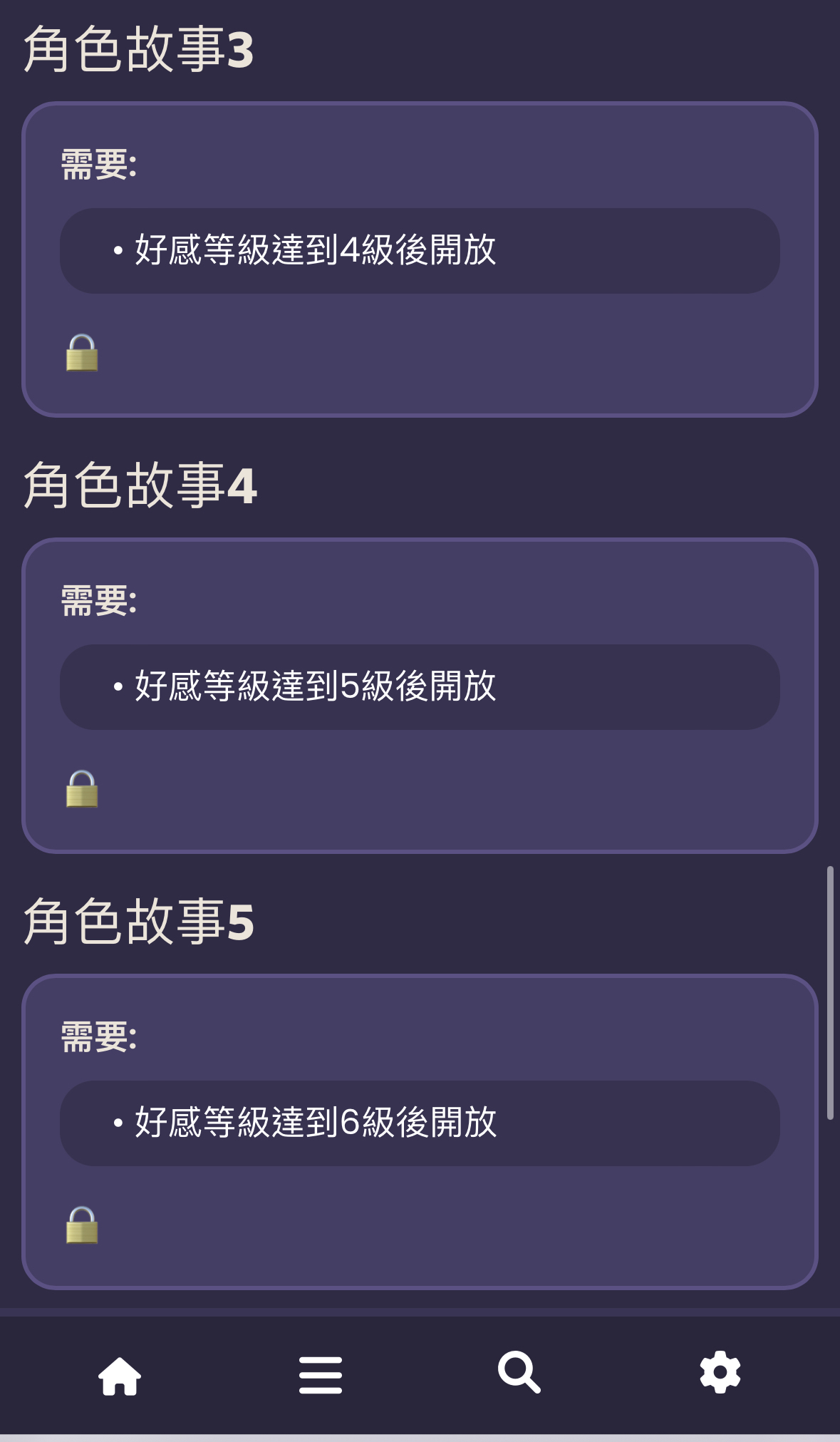Open the hamburger menu in bottom bar
The height and width of the screenshot is (1442, 840).
coord(321,1375)
